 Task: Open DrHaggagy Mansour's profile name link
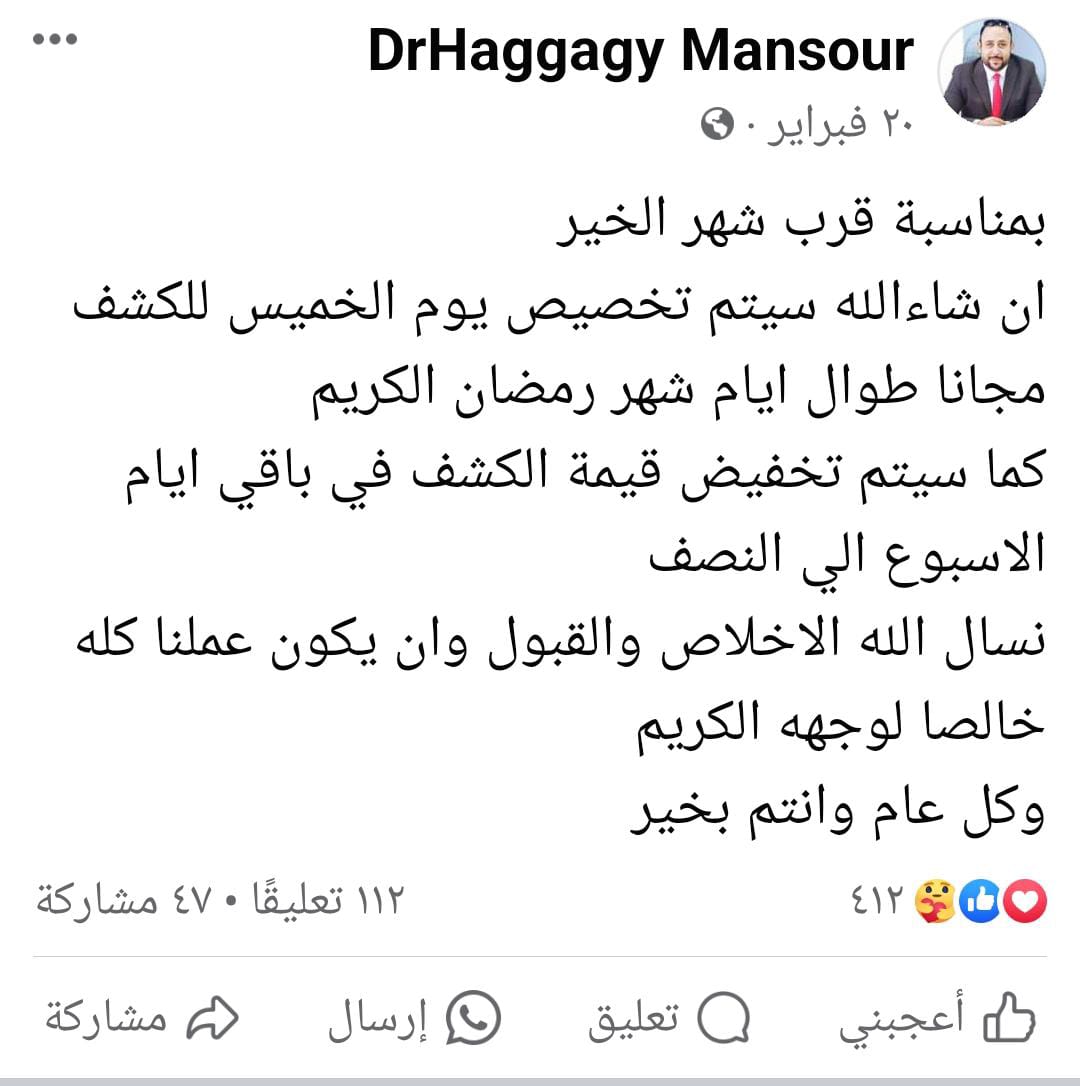pyautogui.click(x=640, y=52)
